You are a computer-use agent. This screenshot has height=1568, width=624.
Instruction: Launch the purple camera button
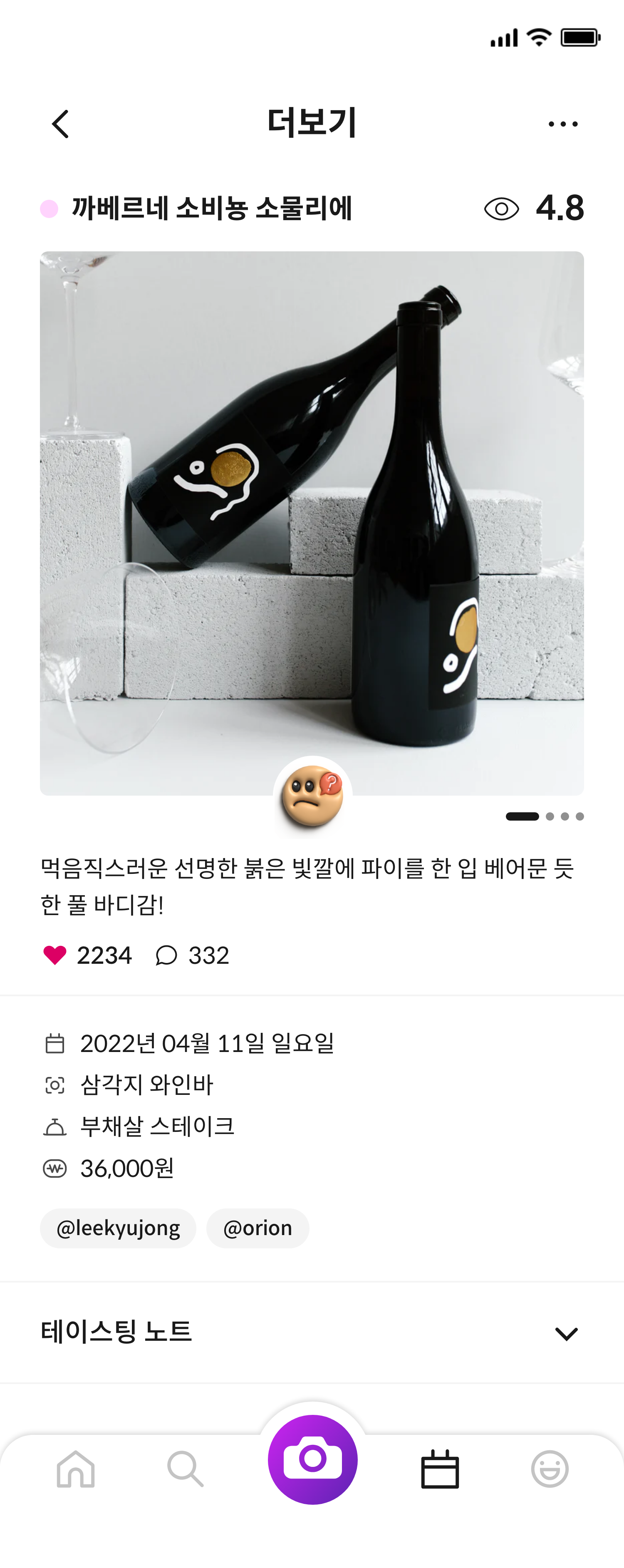point(312,1459)
